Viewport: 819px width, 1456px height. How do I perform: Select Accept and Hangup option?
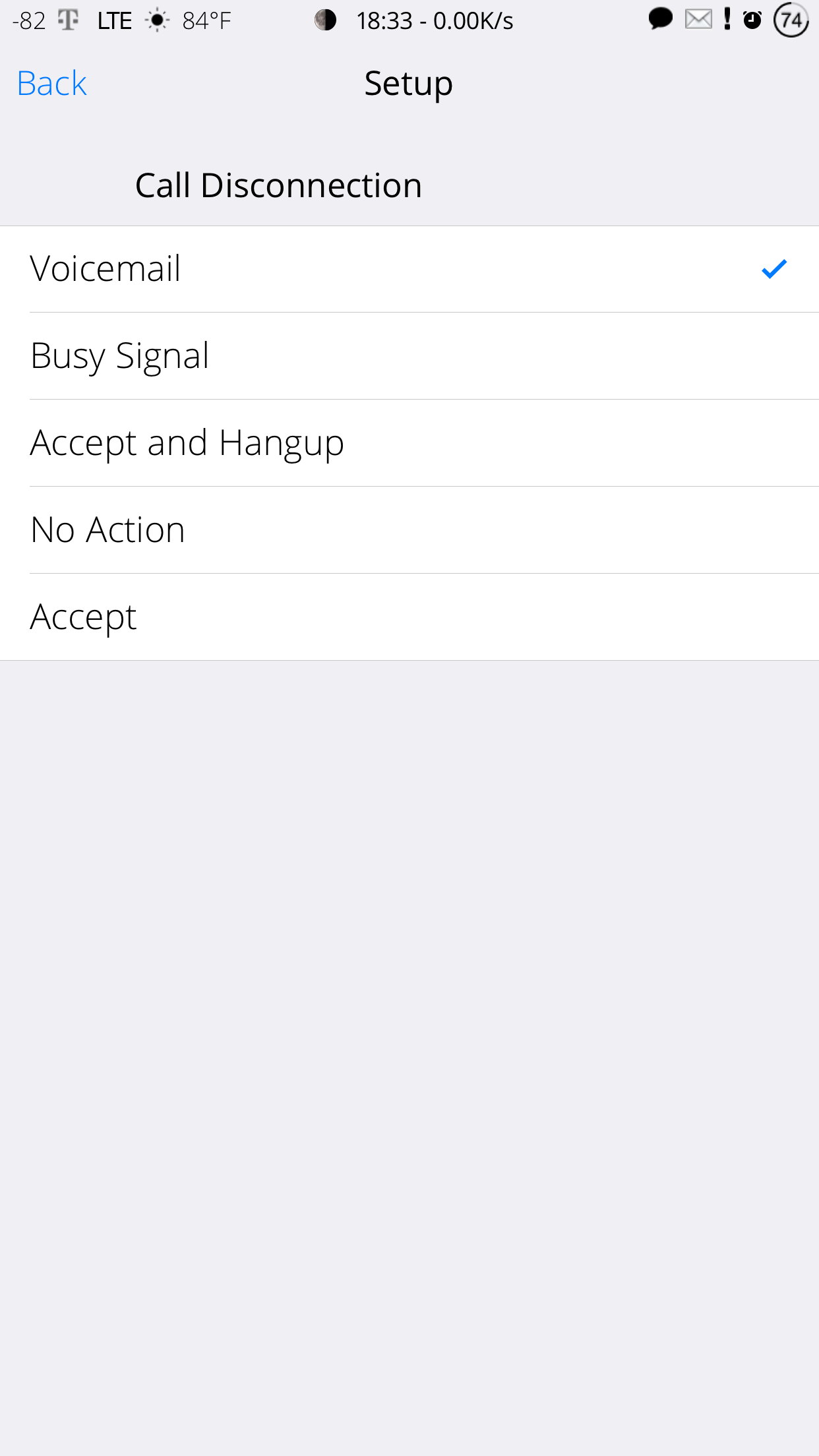(x=409, y=443)
